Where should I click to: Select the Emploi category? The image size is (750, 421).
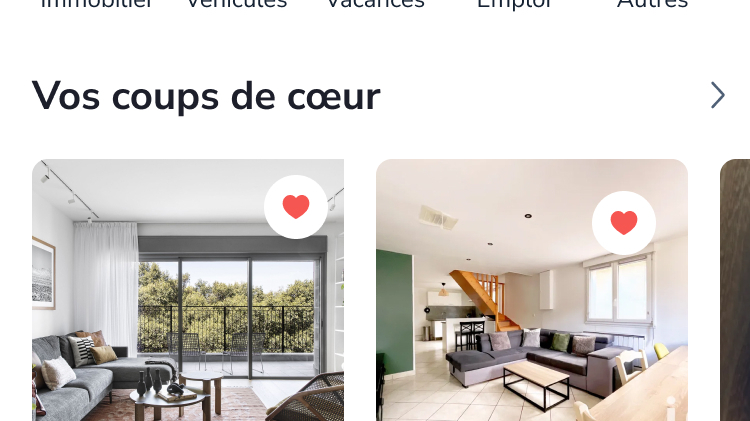514,4
